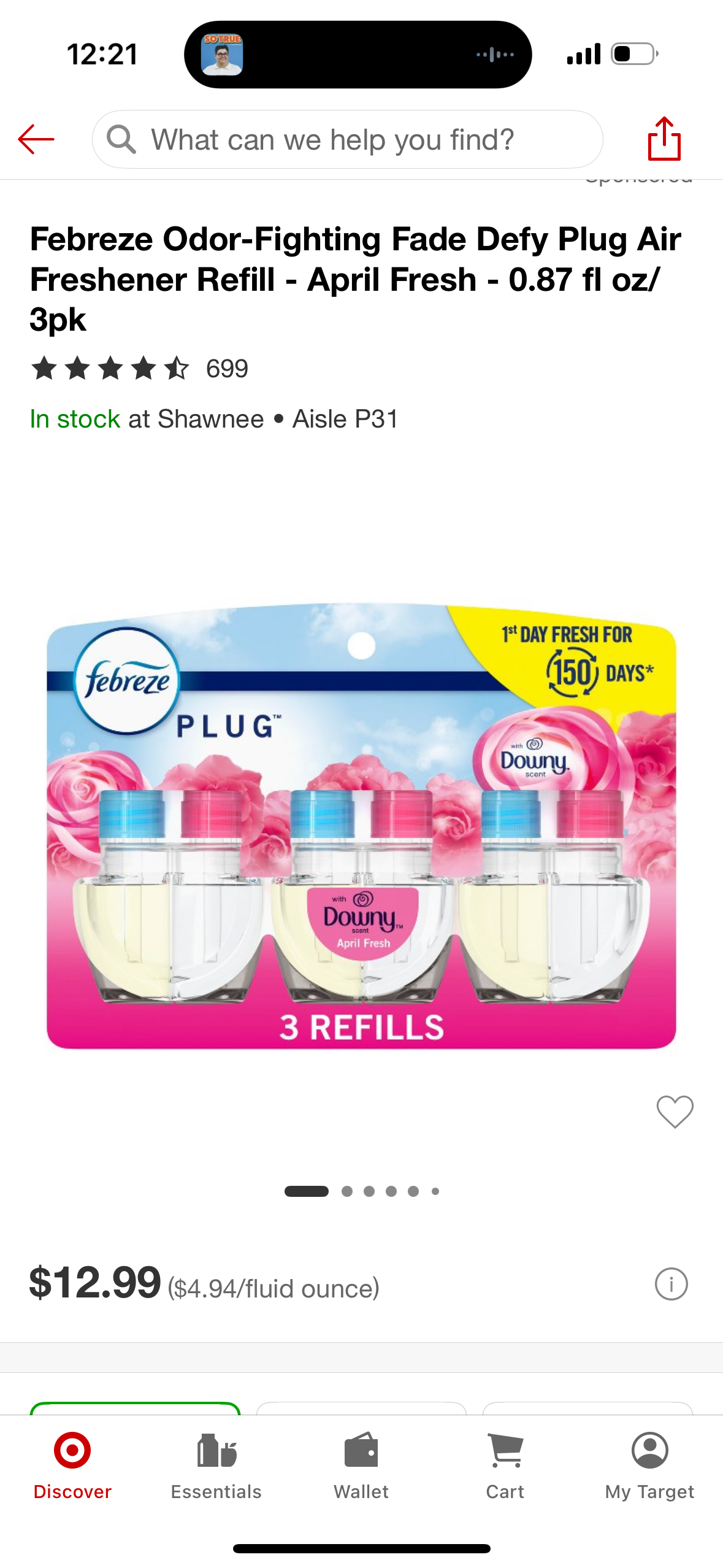This screenshot has height=1568, width=723.
Task: Share this Febreze product
Action: point(664,139)
